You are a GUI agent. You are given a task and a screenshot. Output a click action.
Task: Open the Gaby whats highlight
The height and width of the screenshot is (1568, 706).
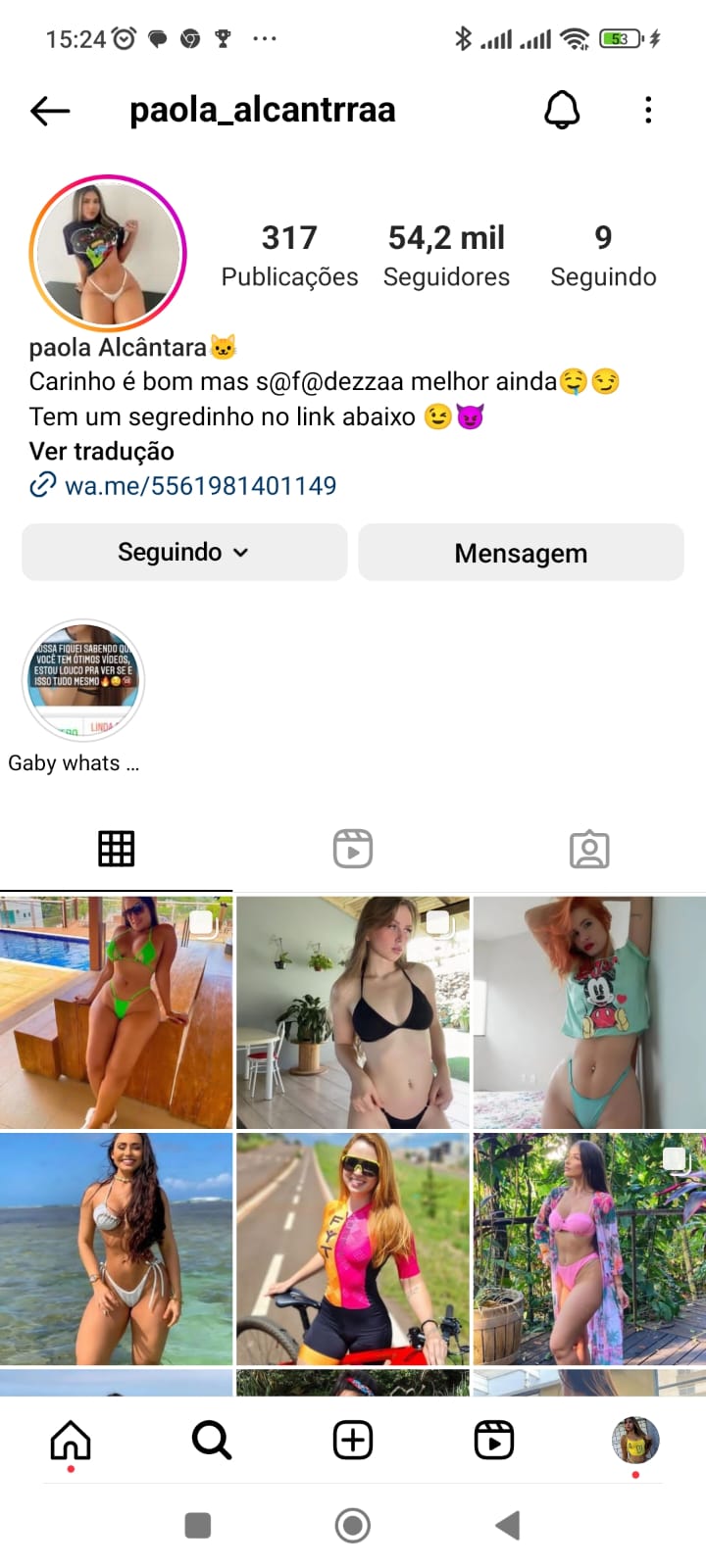point(83,681)
